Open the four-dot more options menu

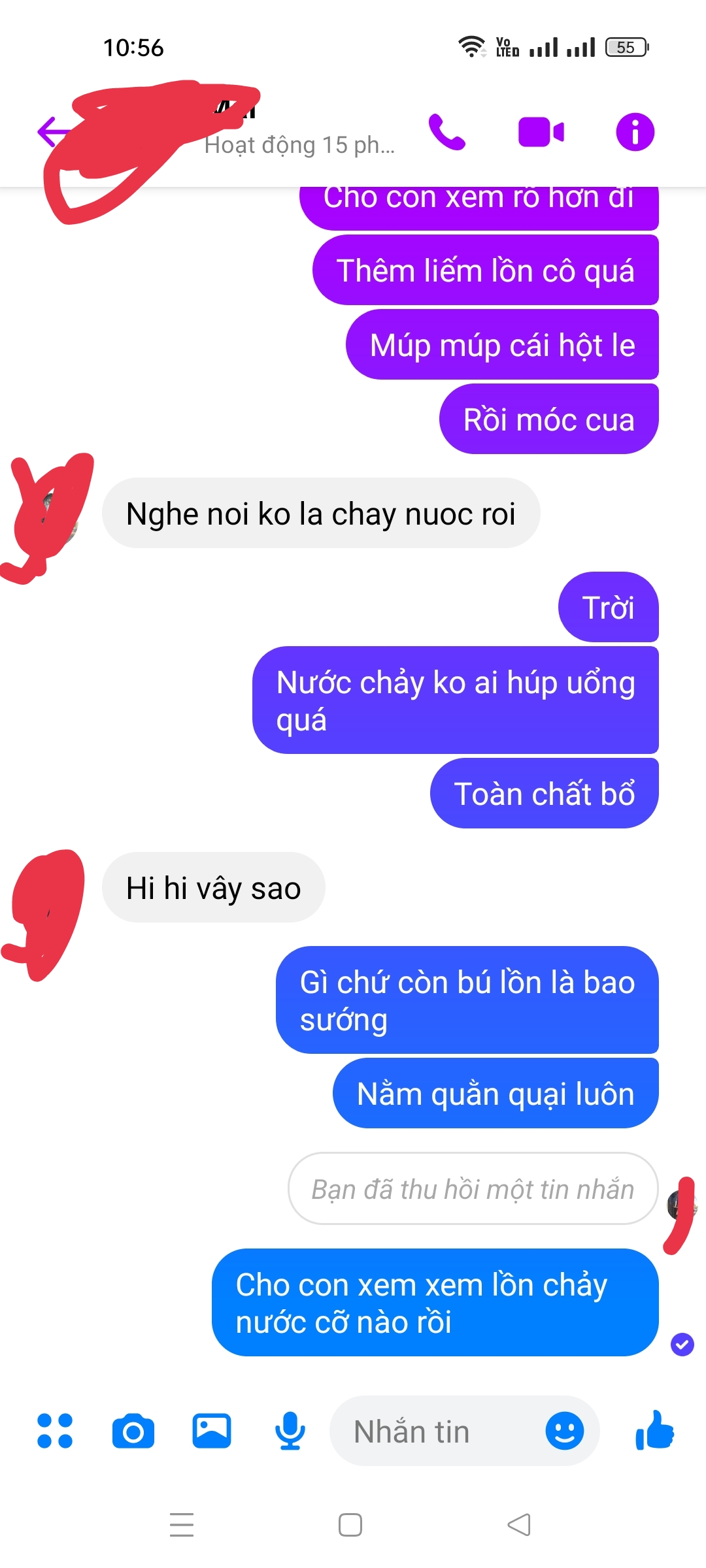click(x=55, y=1431)
